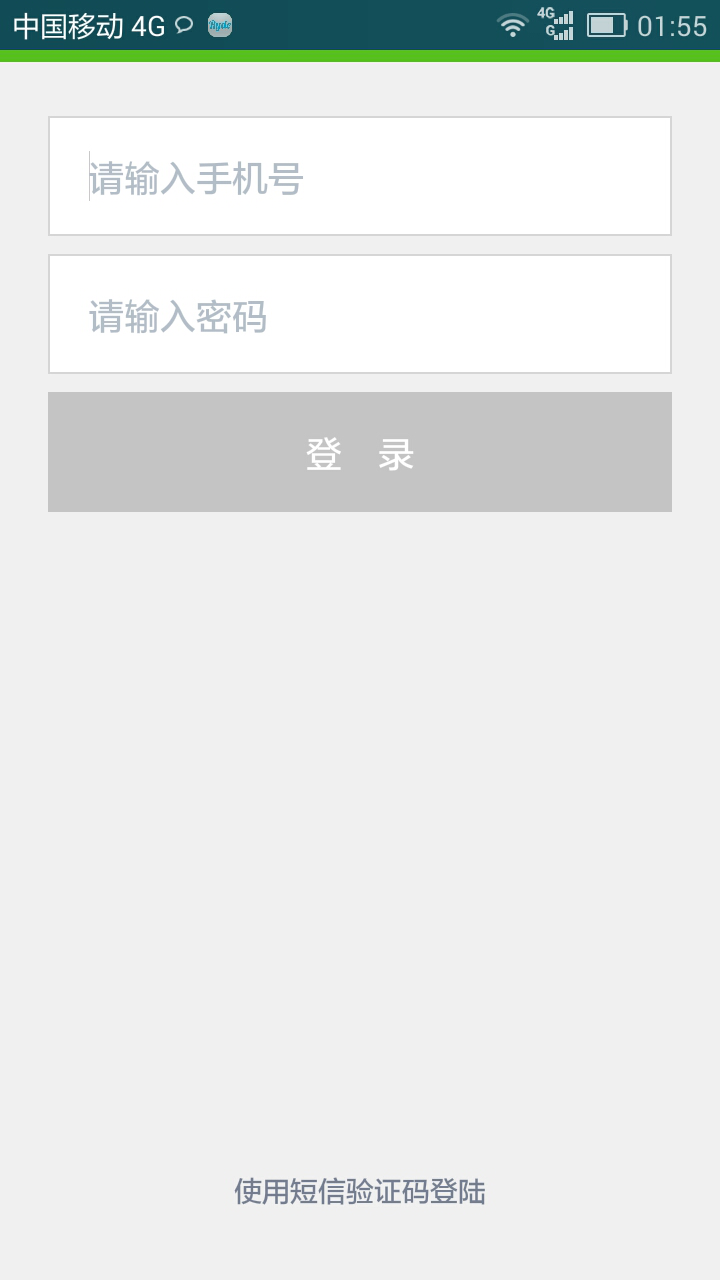720x1280 pixels.
Task: Tap the SMS verification login text
Action: point(360,1192)
